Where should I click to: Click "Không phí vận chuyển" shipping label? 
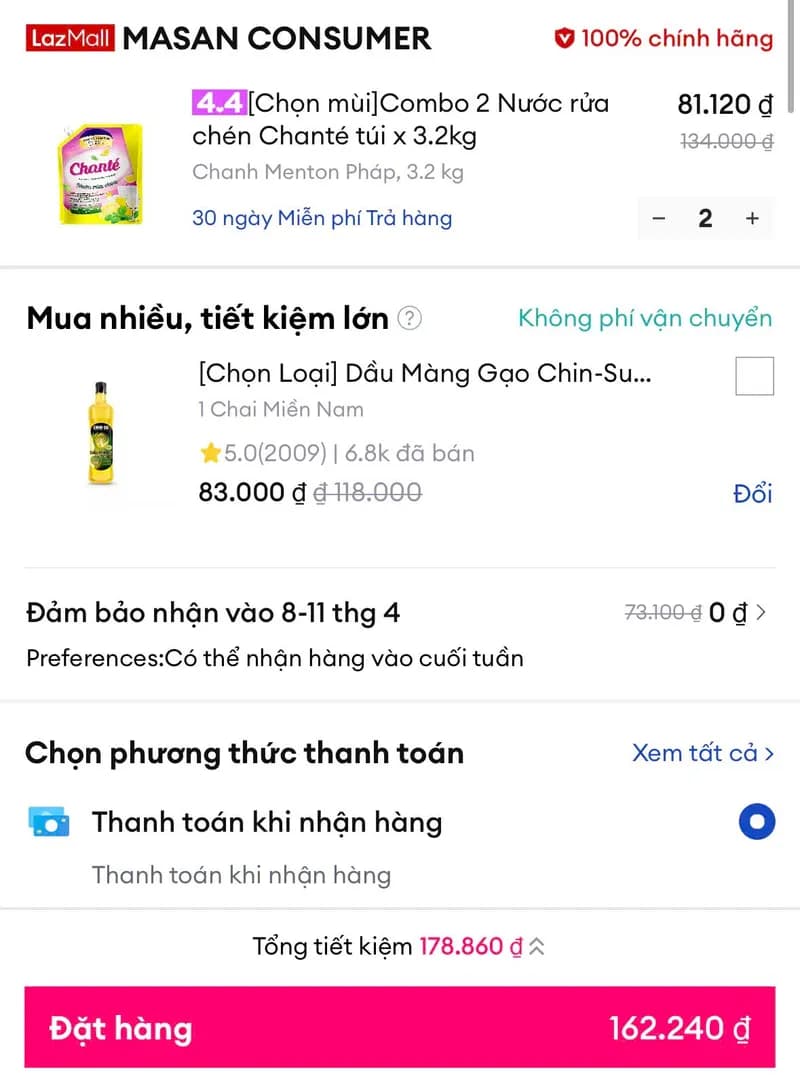coord(645,319)
